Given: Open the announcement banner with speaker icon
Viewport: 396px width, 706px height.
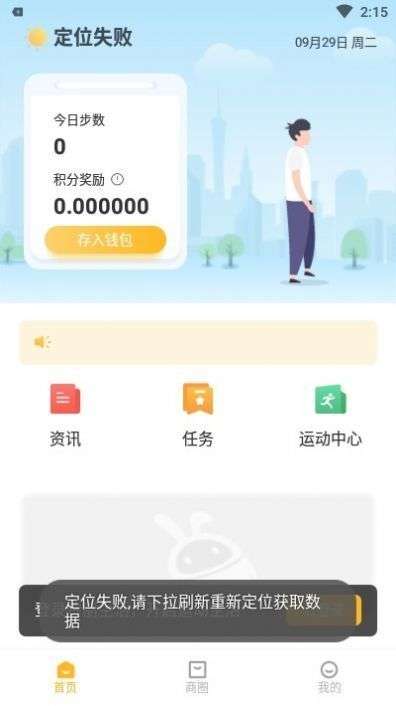Looking at the screenshot, I should click(x=198, y=343).
